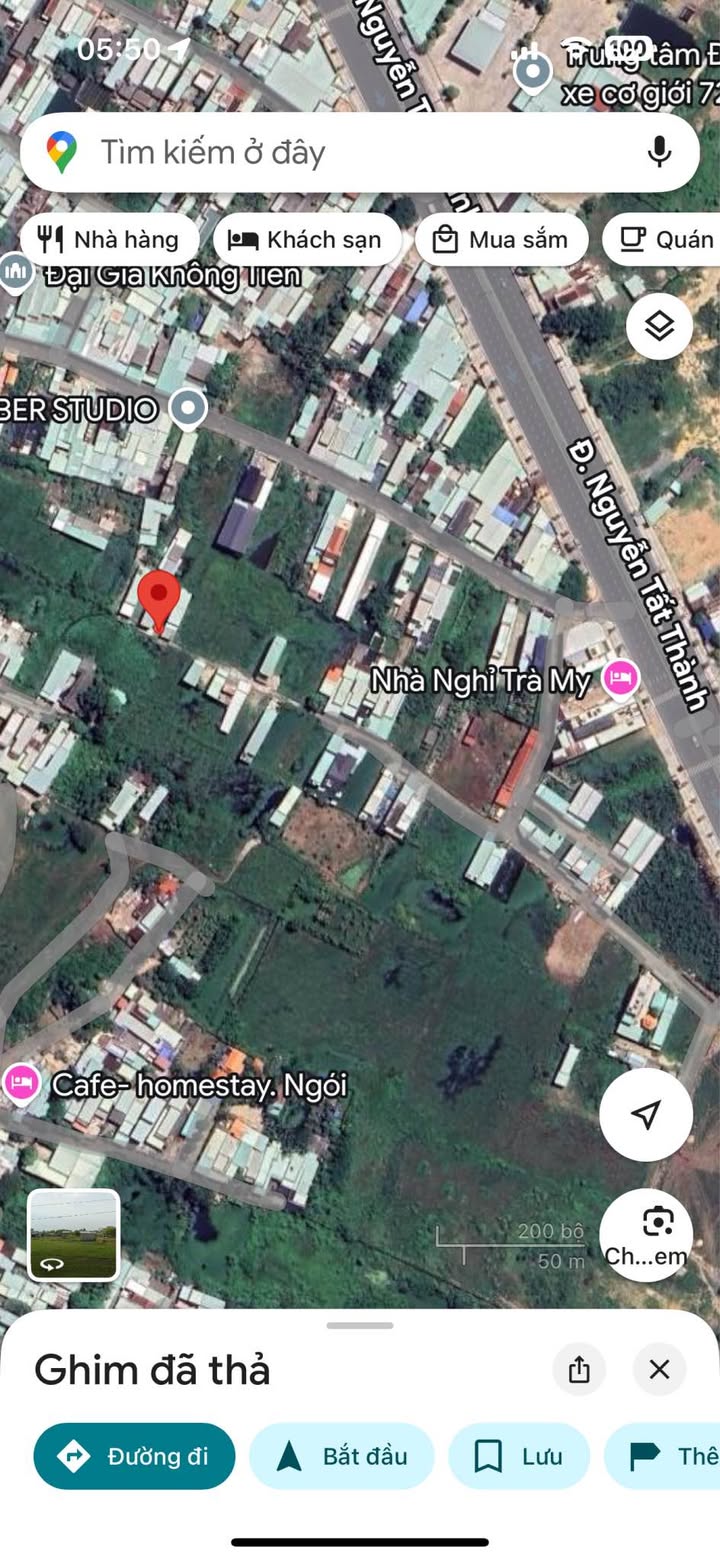
Task: Get directions with Đường đi
Action: click(134, 1456)
